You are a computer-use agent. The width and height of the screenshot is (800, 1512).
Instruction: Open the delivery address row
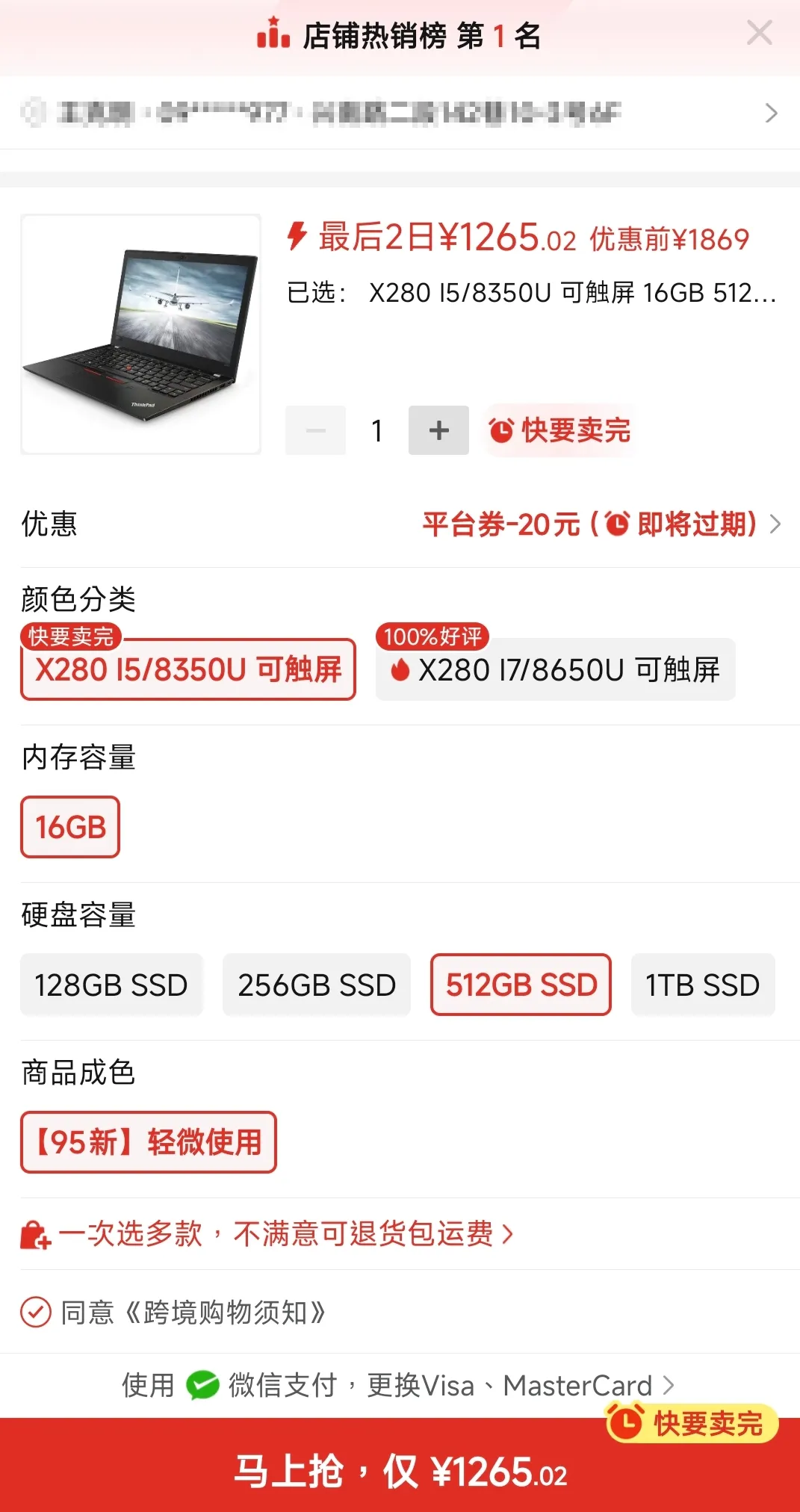(400, 113)
